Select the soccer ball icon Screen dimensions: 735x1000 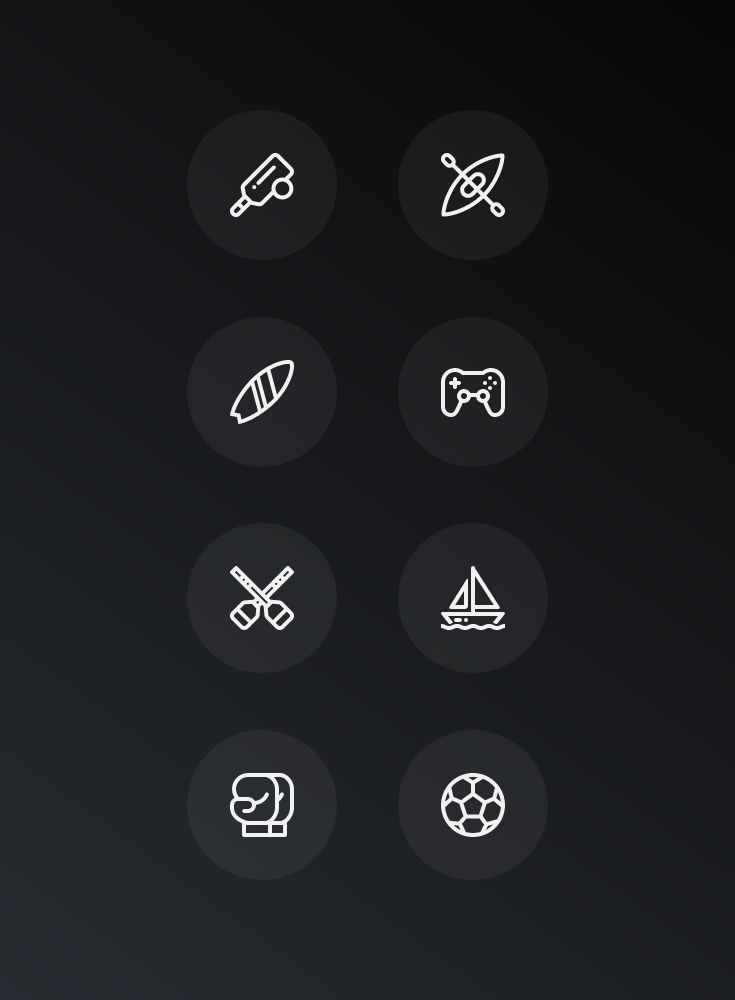473,805
